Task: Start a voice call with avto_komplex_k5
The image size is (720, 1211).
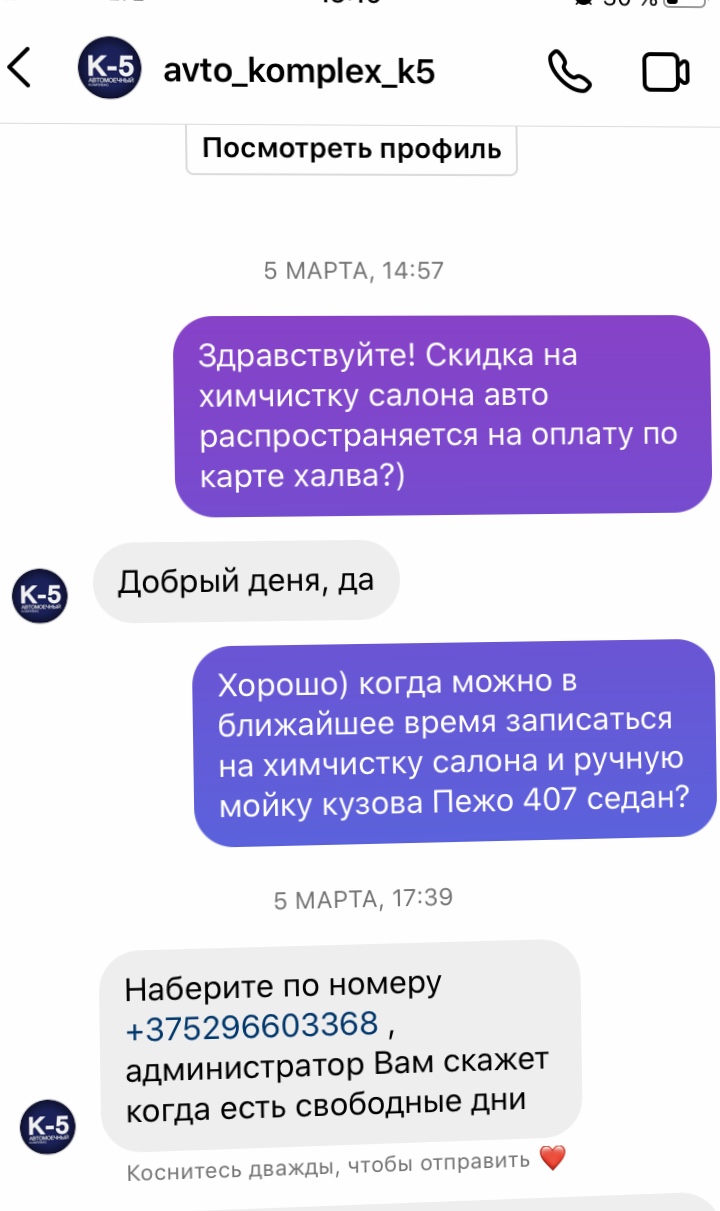Action: click(x=570, y=72)
